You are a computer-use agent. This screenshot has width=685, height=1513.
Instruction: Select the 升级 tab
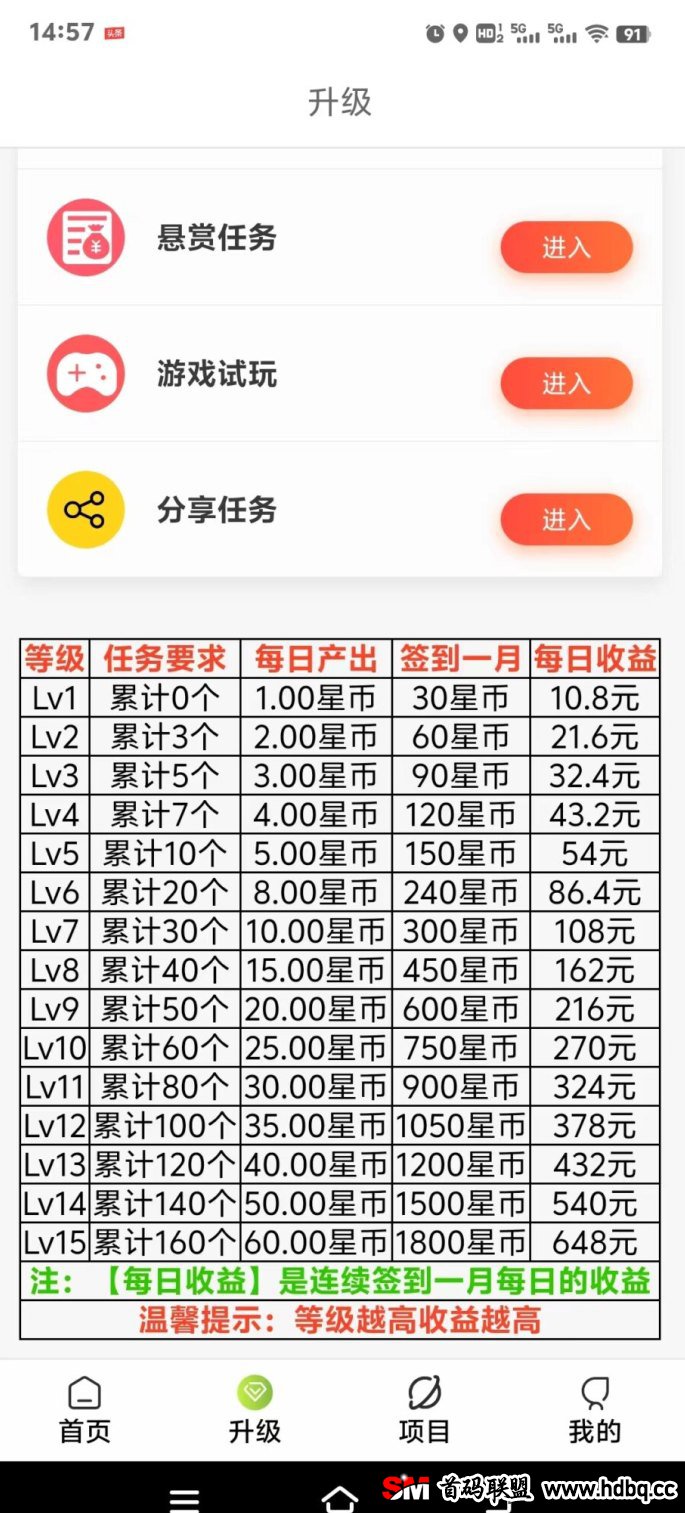click(x=255, y=1410)
